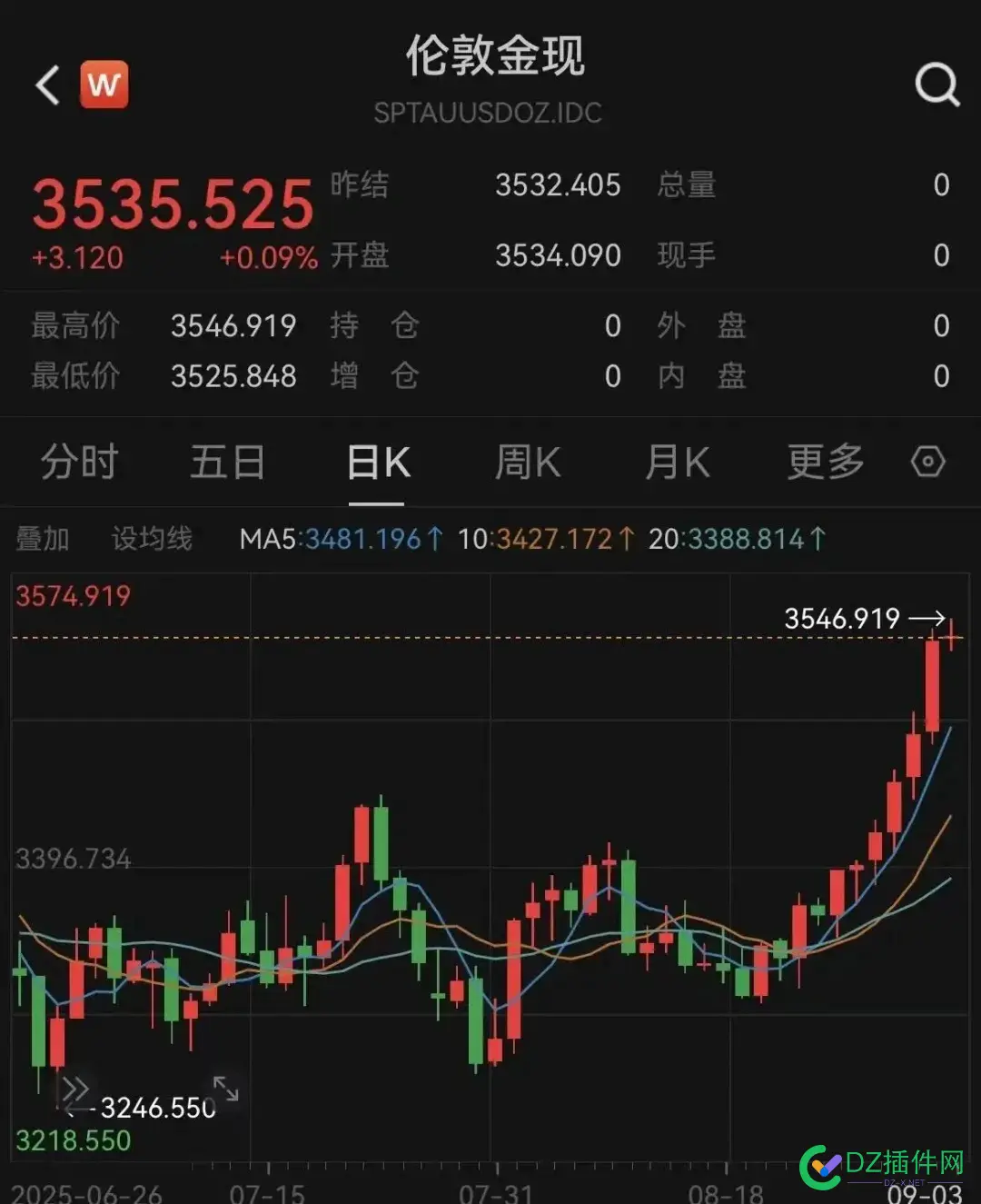
Task: Toggle the MA10 line by tapping its value
Action: click(556, 539)
